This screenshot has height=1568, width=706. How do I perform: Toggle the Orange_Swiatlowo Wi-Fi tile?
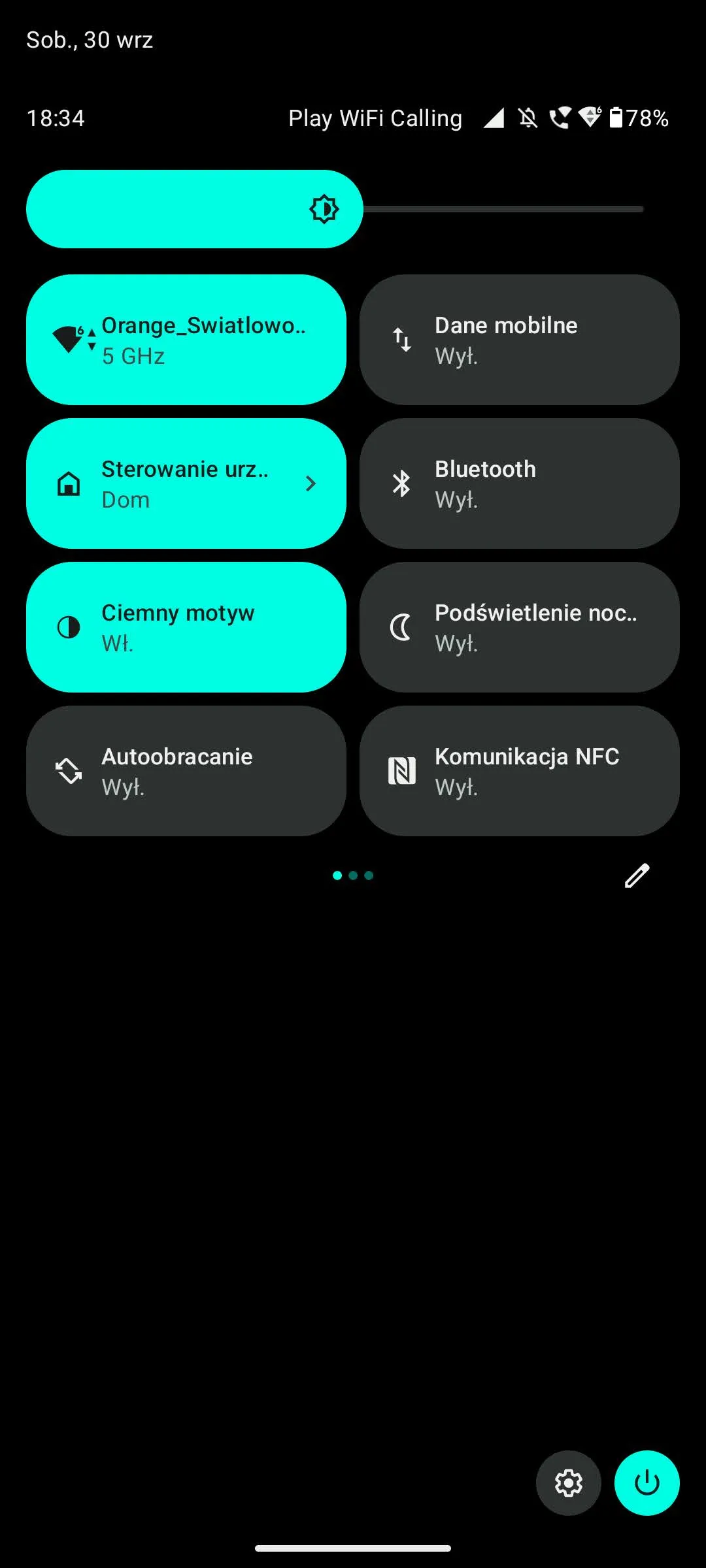[186, 340]
